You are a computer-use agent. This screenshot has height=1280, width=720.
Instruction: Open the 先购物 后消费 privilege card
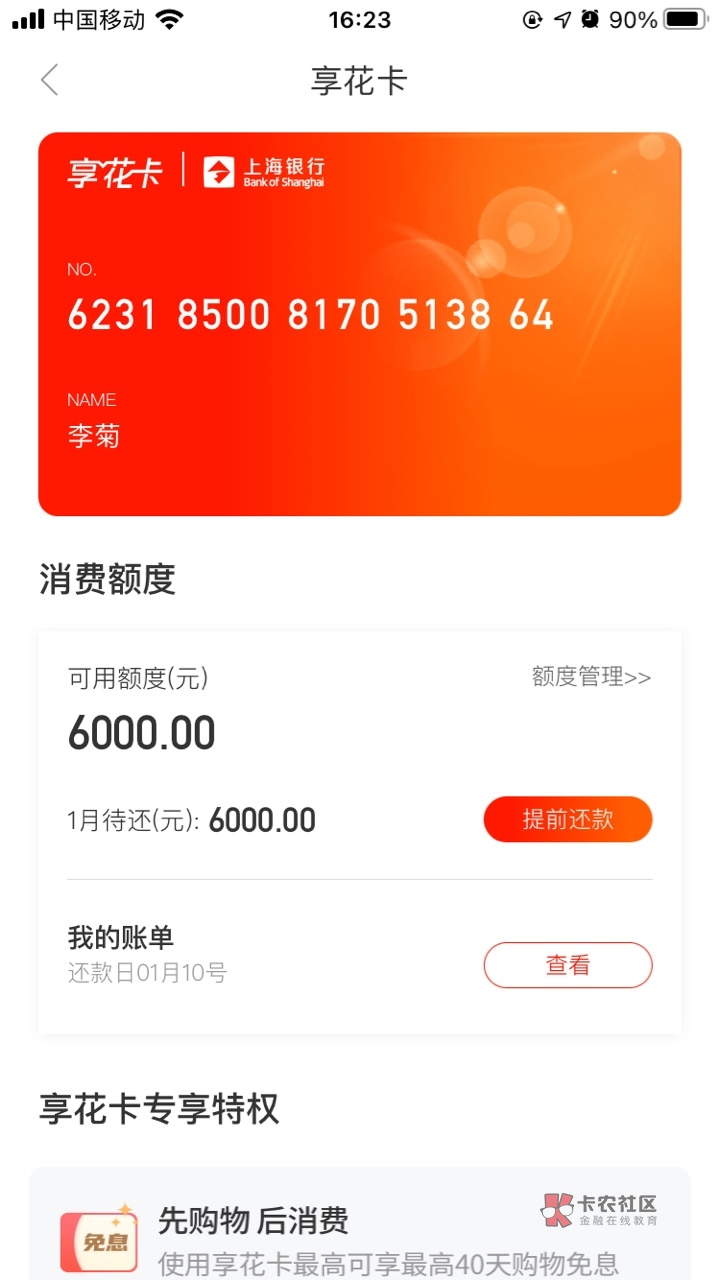tap(360, 1224)
